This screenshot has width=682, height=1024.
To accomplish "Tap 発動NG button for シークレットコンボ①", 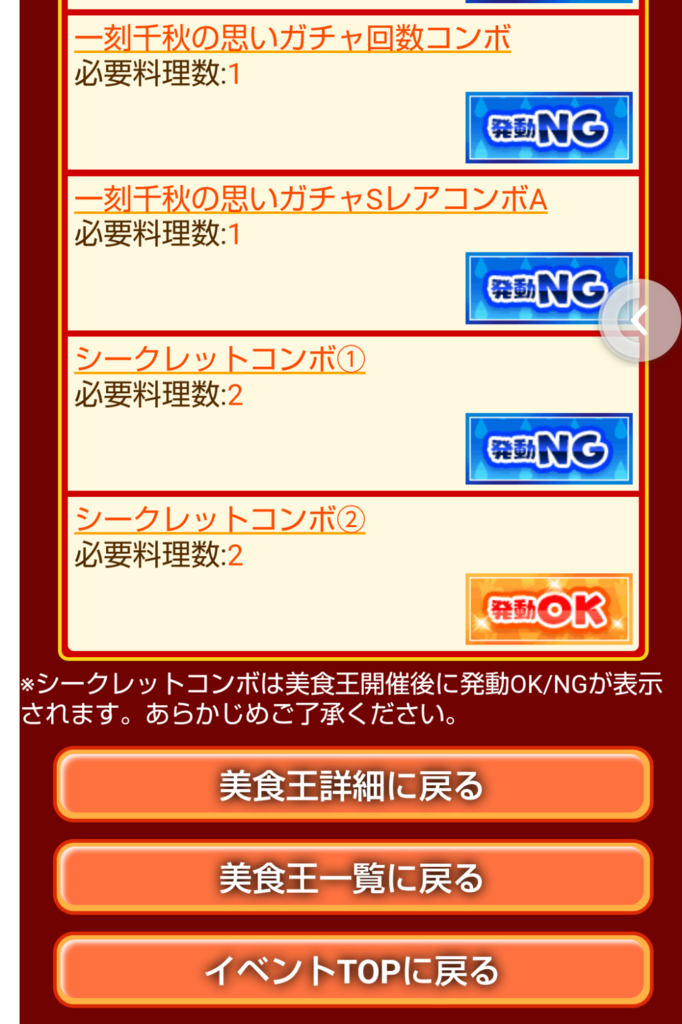I will point(548,449).
